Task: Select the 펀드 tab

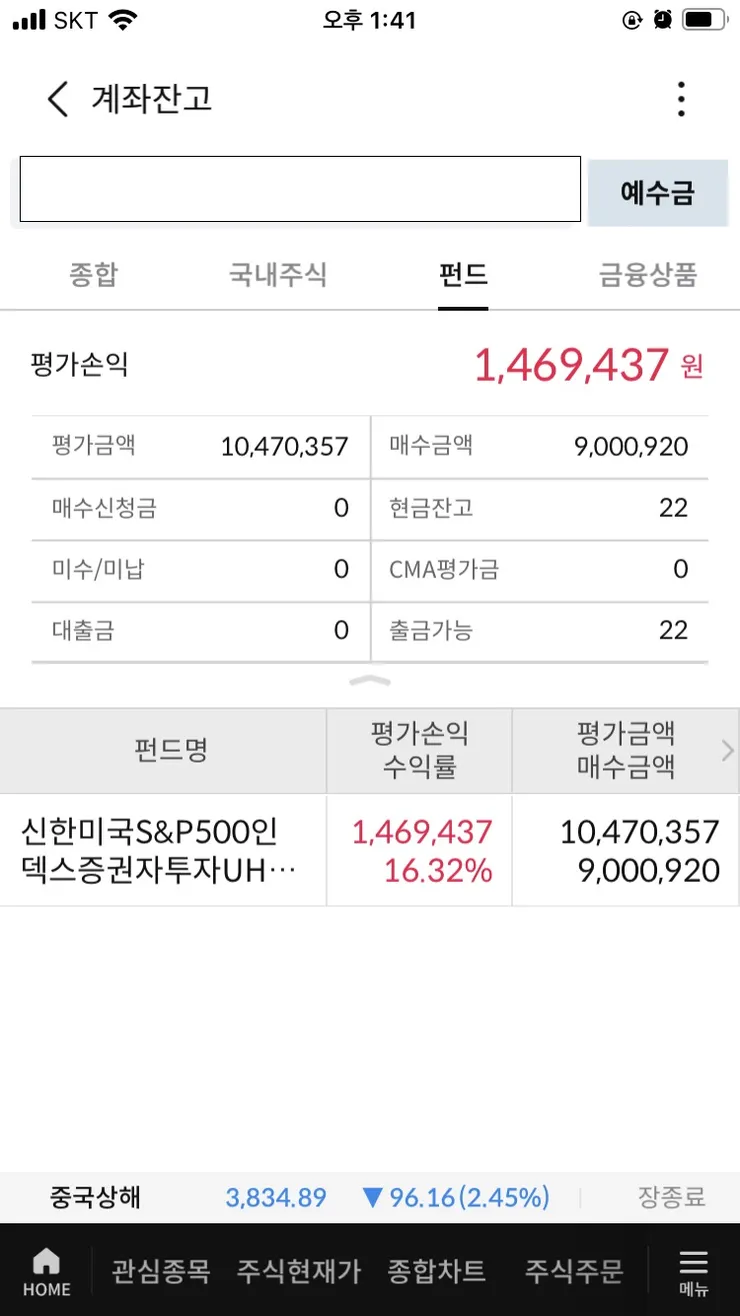Action: coord(463,274)
